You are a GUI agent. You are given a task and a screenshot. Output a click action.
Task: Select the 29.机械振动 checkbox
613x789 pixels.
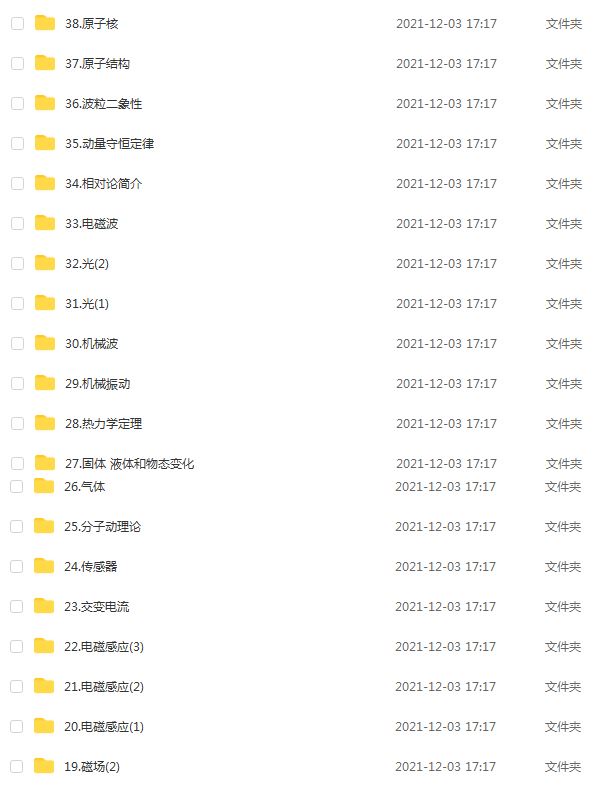[17, 384]
